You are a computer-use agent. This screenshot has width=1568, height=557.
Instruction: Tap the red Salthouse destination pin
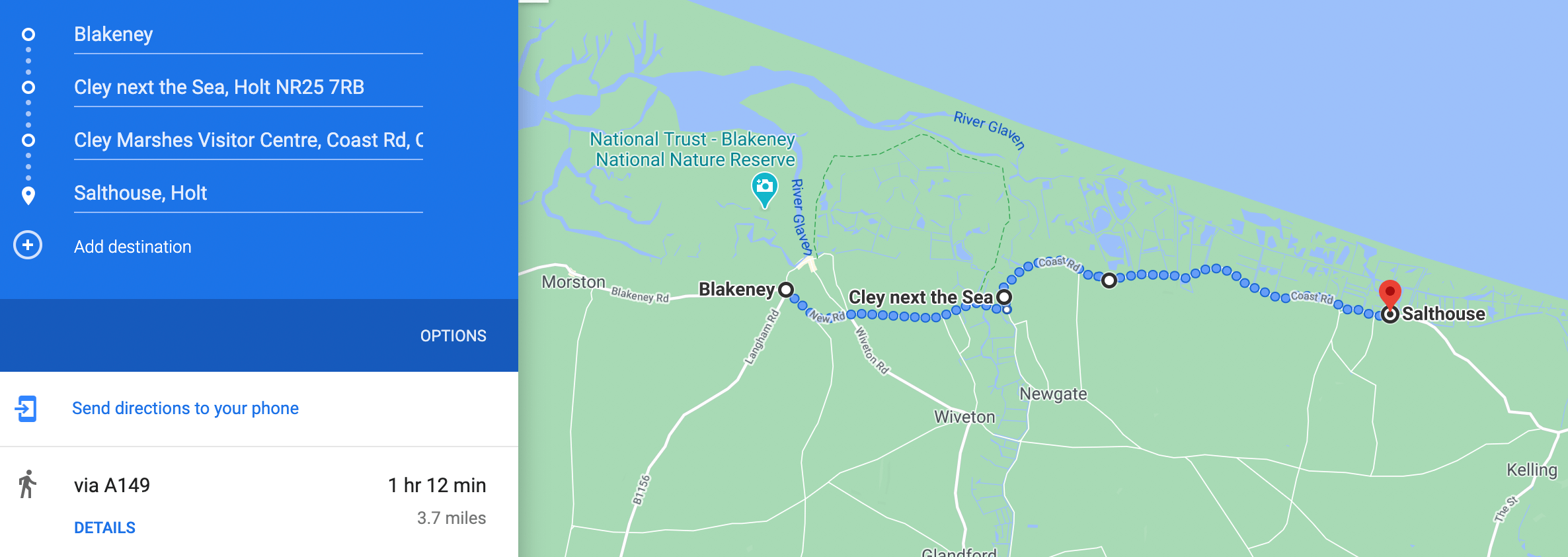point(1390,292)
